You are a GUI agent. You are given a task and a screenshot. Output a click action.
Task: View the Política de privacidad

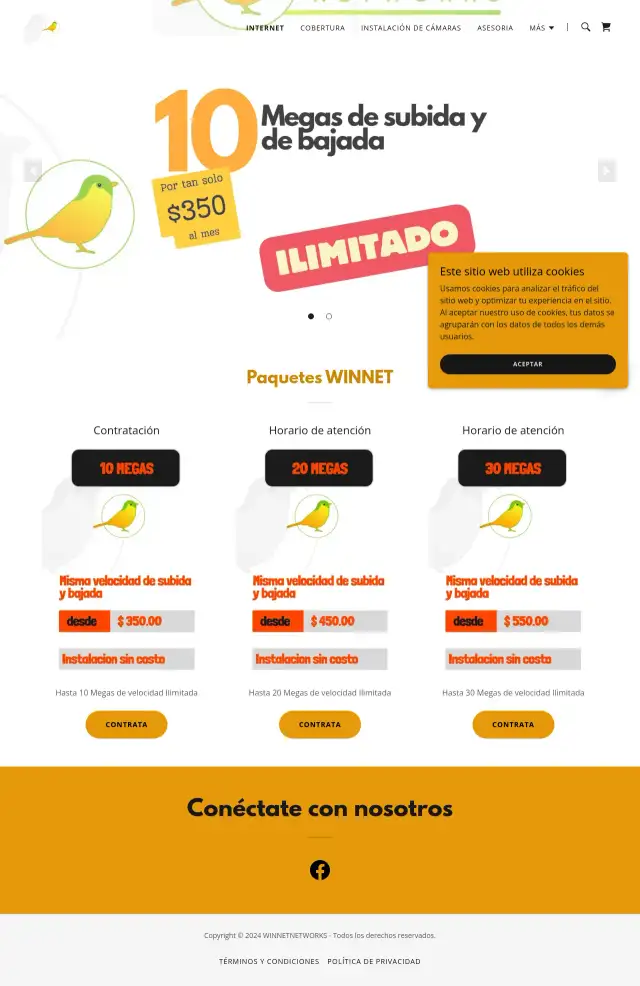[x=374, y=961]
